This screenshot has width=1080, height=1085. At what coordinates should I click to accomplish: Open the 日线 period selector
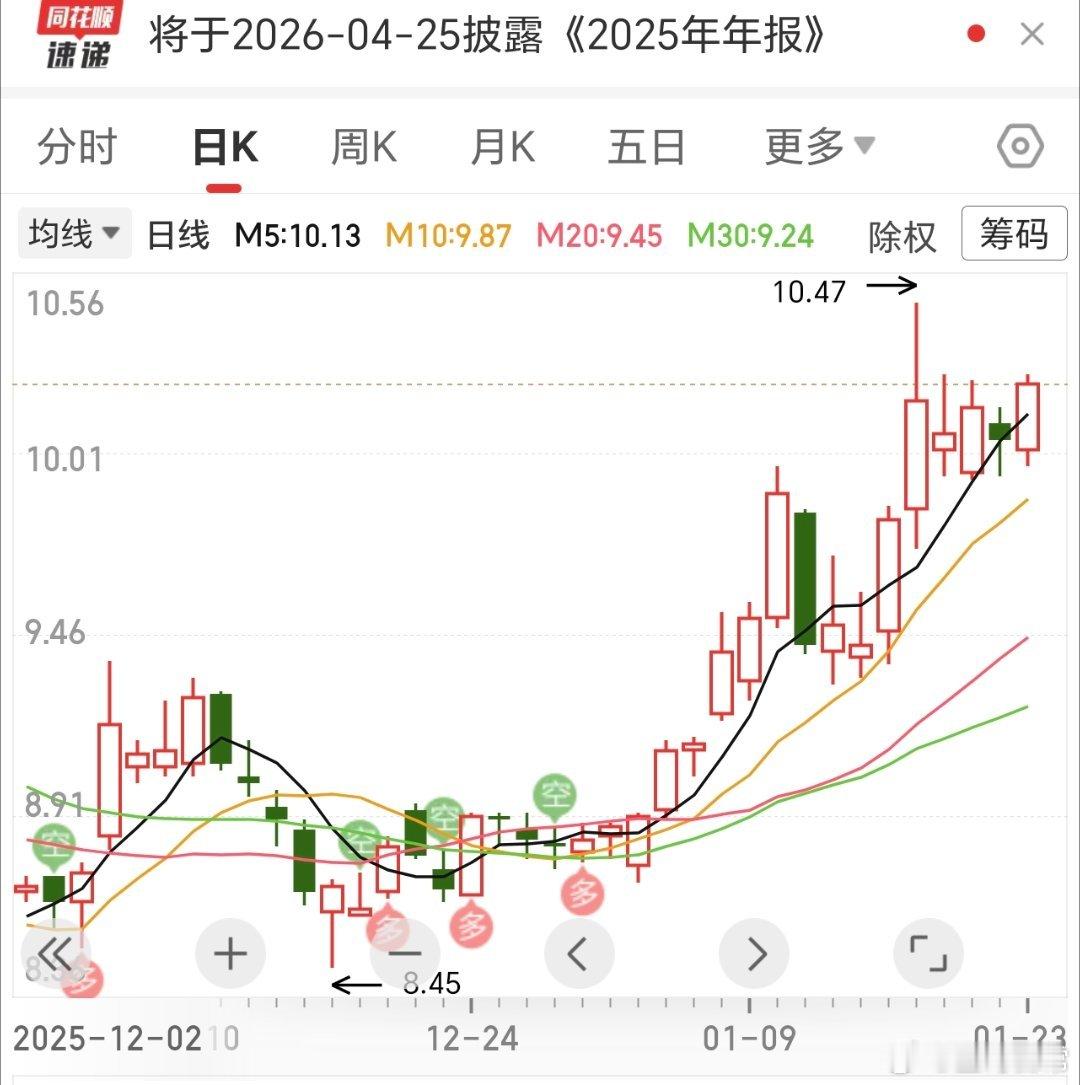180,235
